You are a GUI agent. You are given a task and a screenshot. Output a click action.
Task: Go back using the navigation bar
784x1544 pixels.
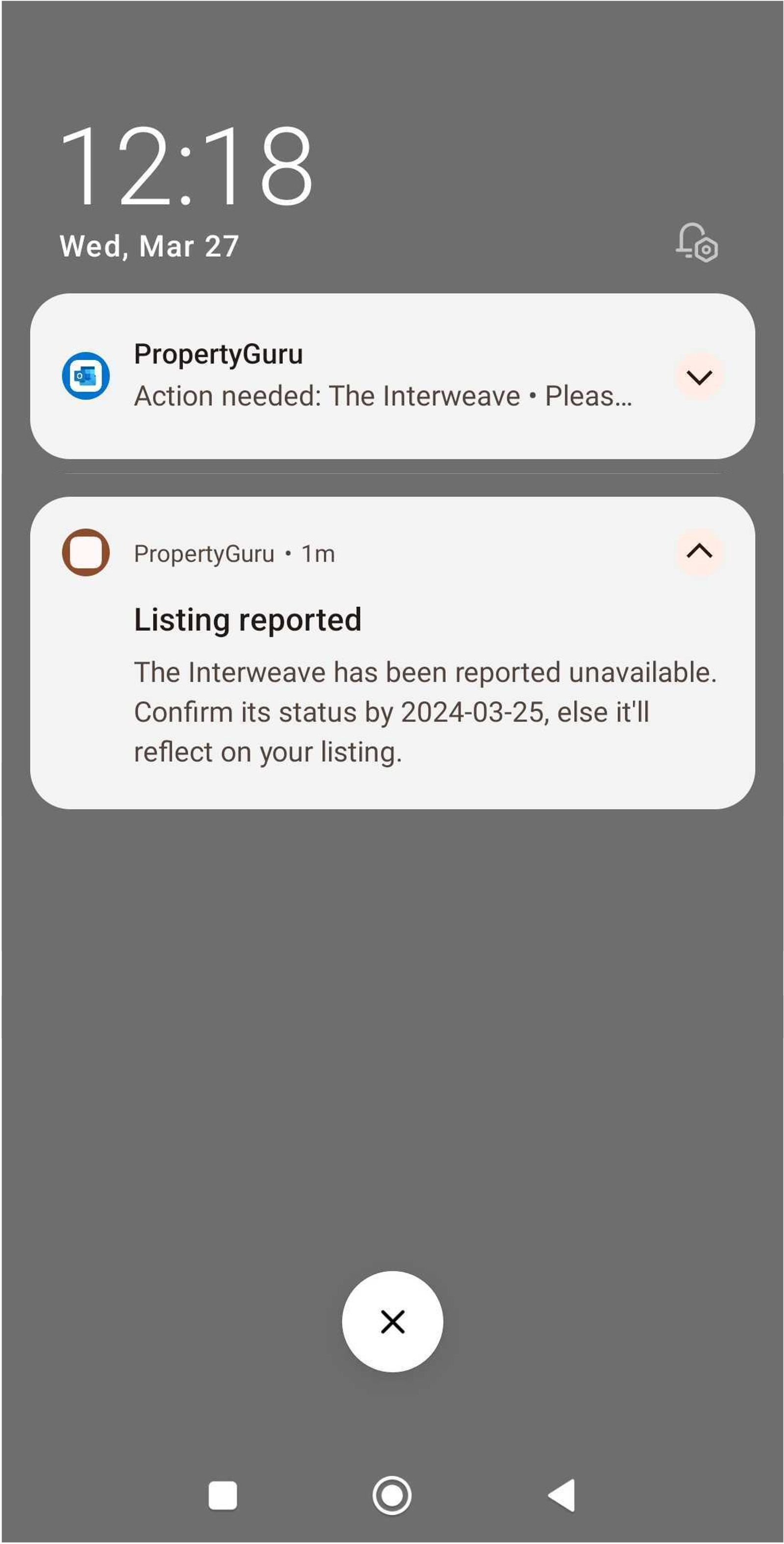point(561,1495)
